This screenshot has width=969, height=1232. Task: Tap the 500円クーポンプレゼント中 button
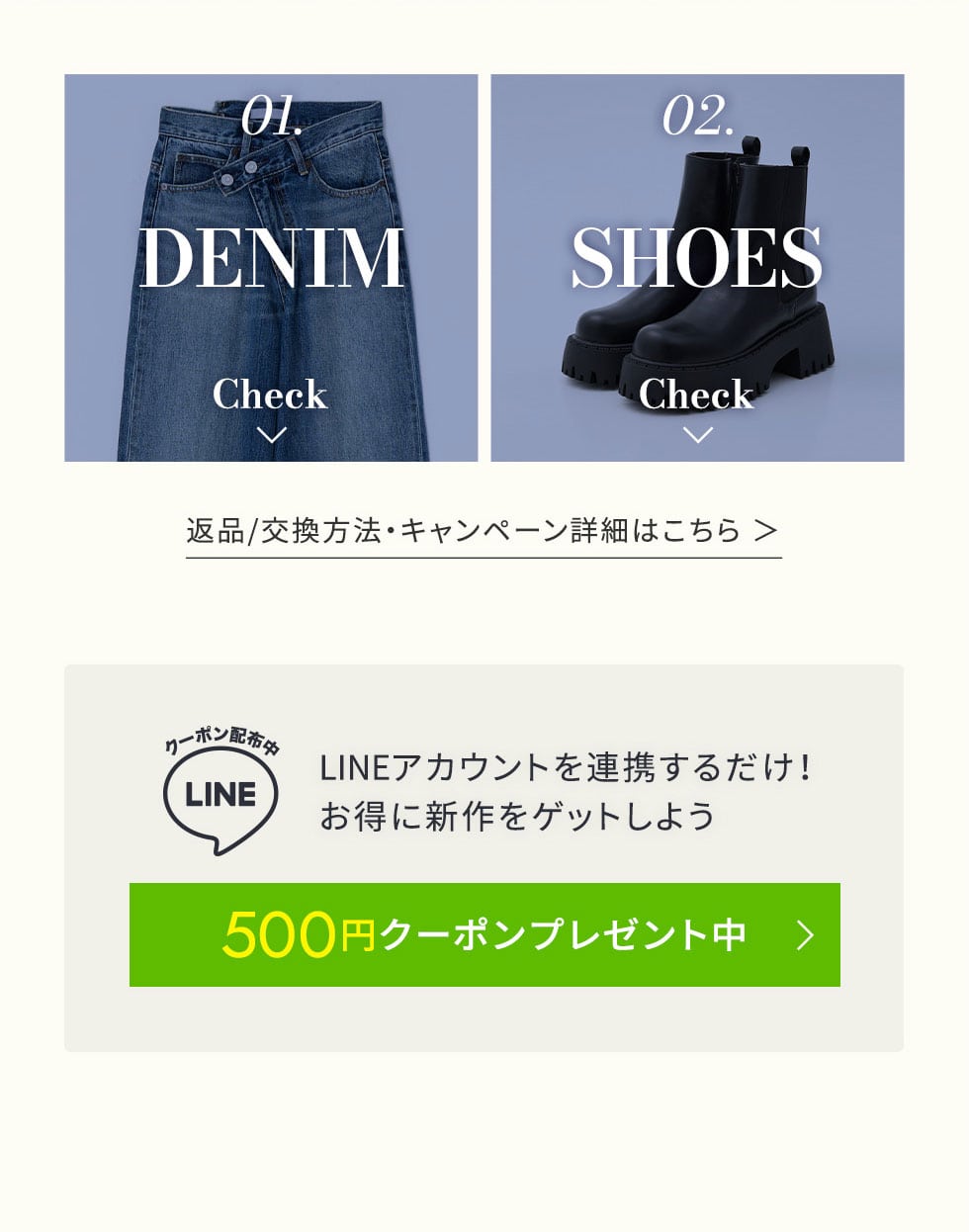[x=484, y=934]
